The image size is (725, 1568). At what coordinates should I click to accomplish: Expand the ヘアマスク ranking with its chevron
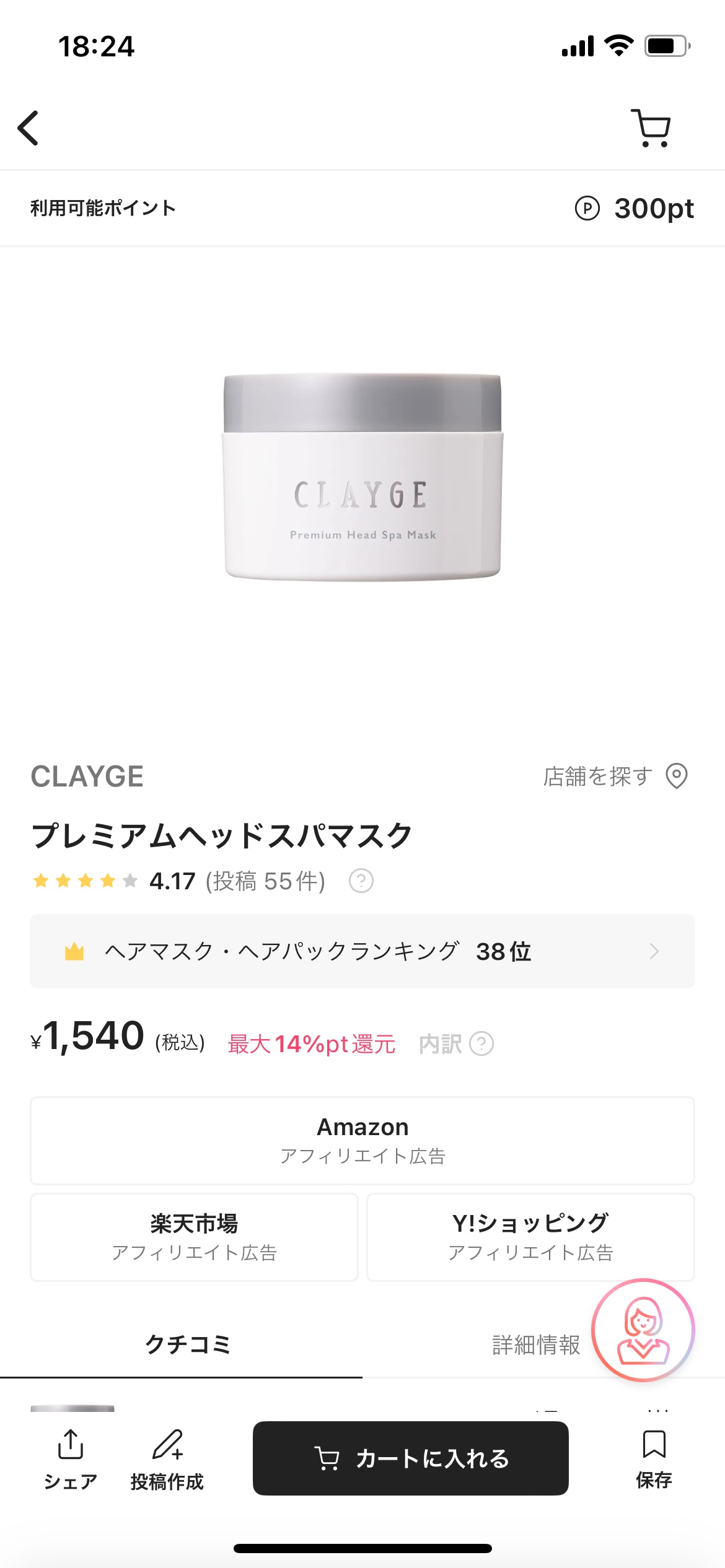[x=654, y=951]
